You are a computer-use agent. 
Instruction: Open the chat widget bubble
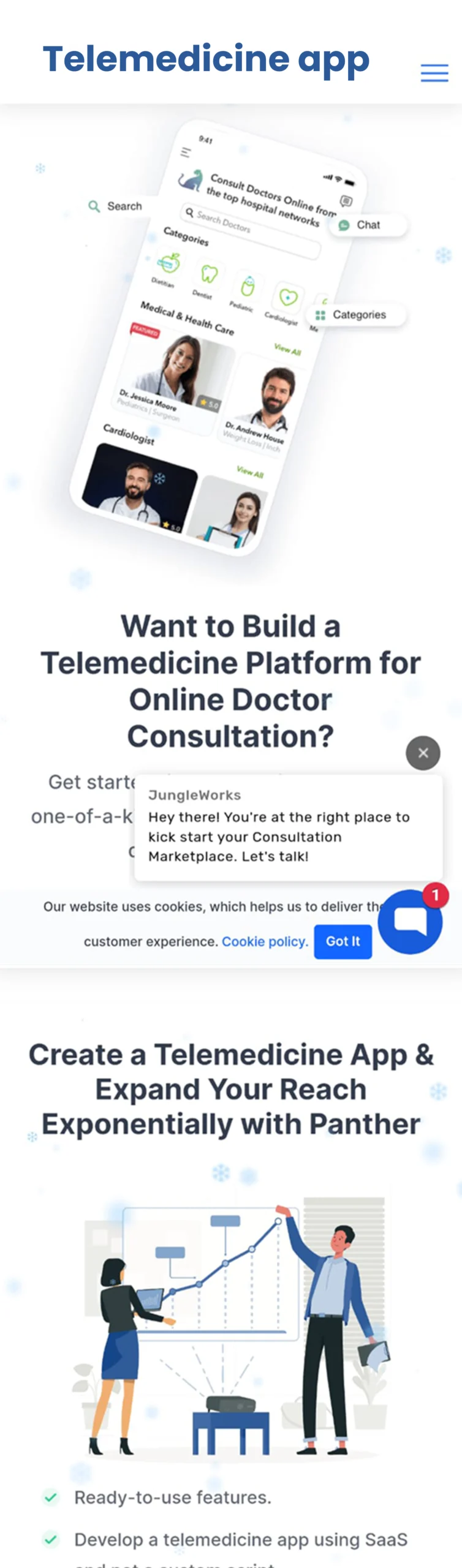[x=409, y=921]
